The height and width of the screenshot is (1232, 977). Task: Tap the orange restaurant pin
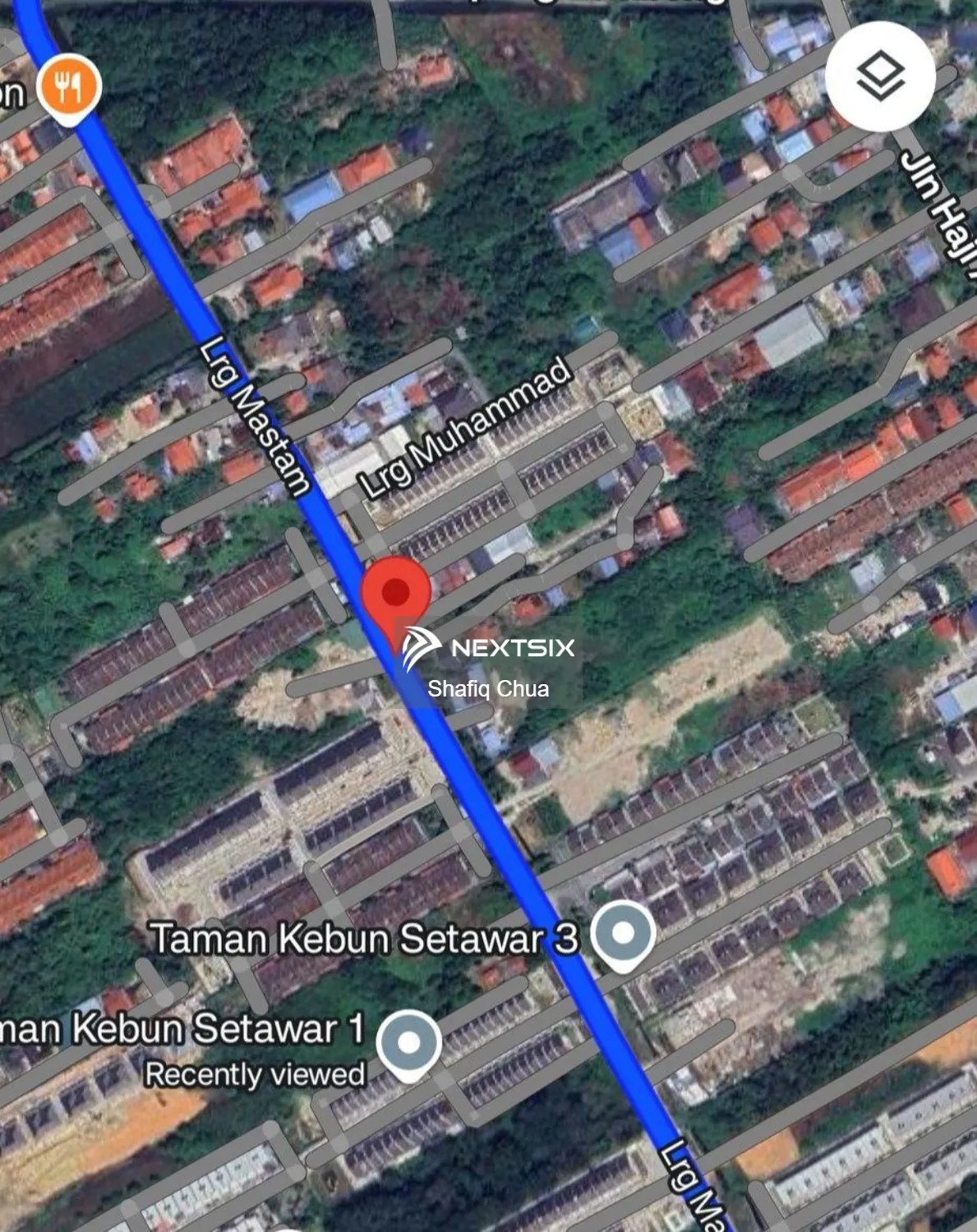70,86
